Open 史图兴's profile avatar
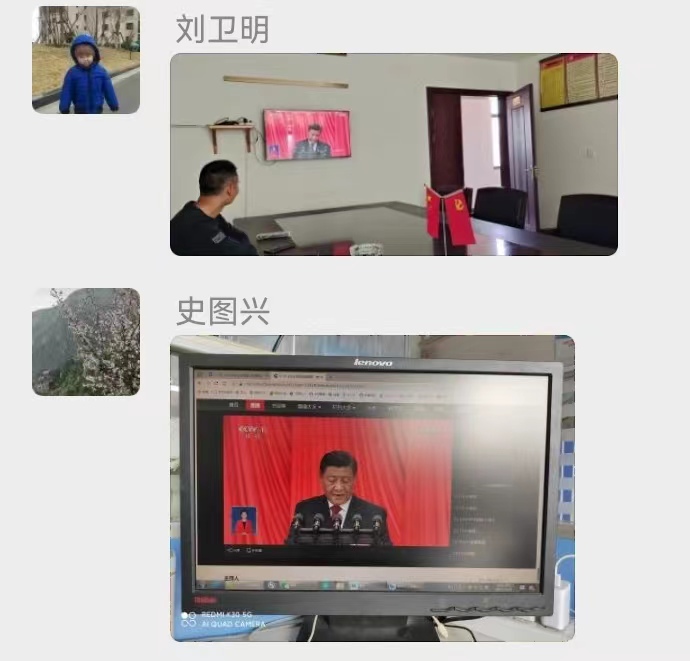The image size is (690, 661). [x=86, y=342]
